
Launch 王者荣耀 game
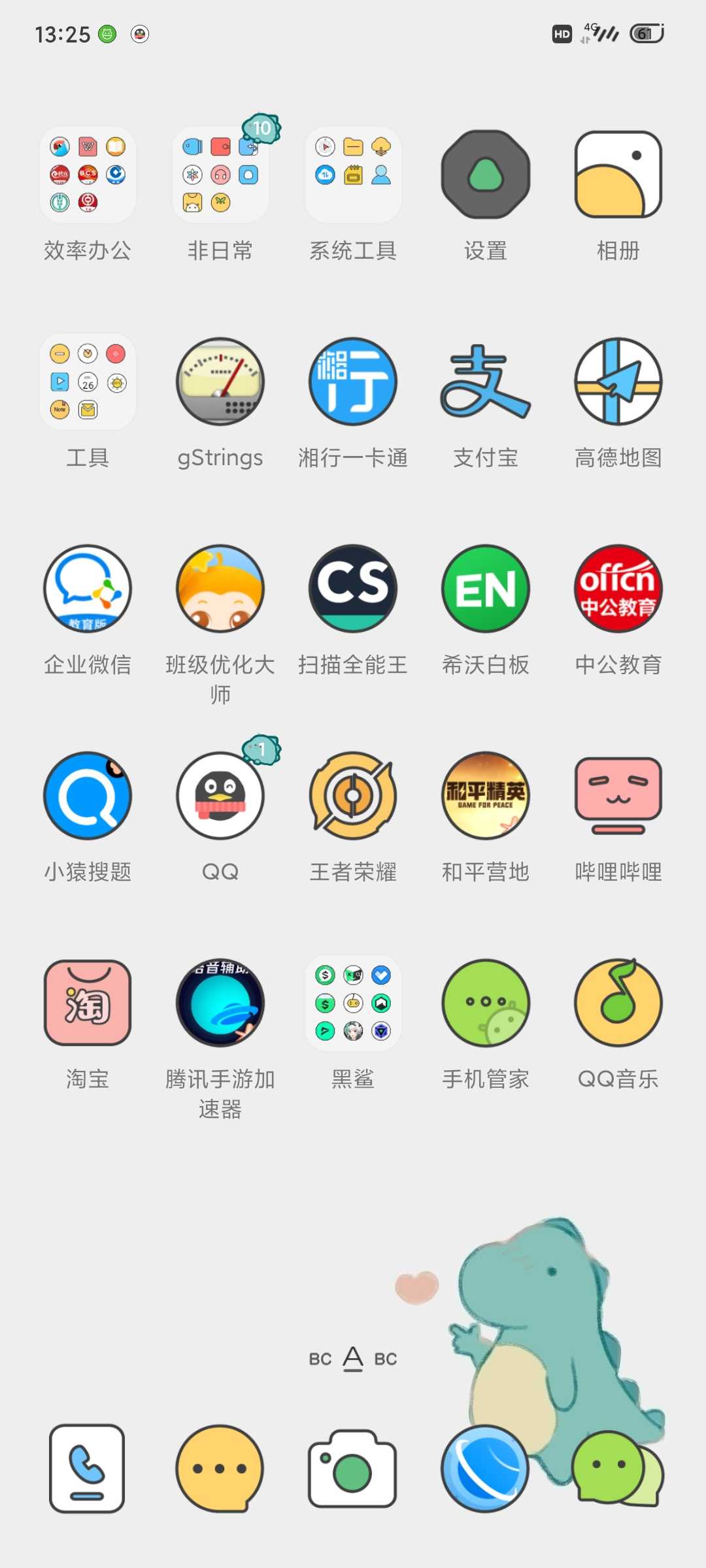click(x=353, y=796)
